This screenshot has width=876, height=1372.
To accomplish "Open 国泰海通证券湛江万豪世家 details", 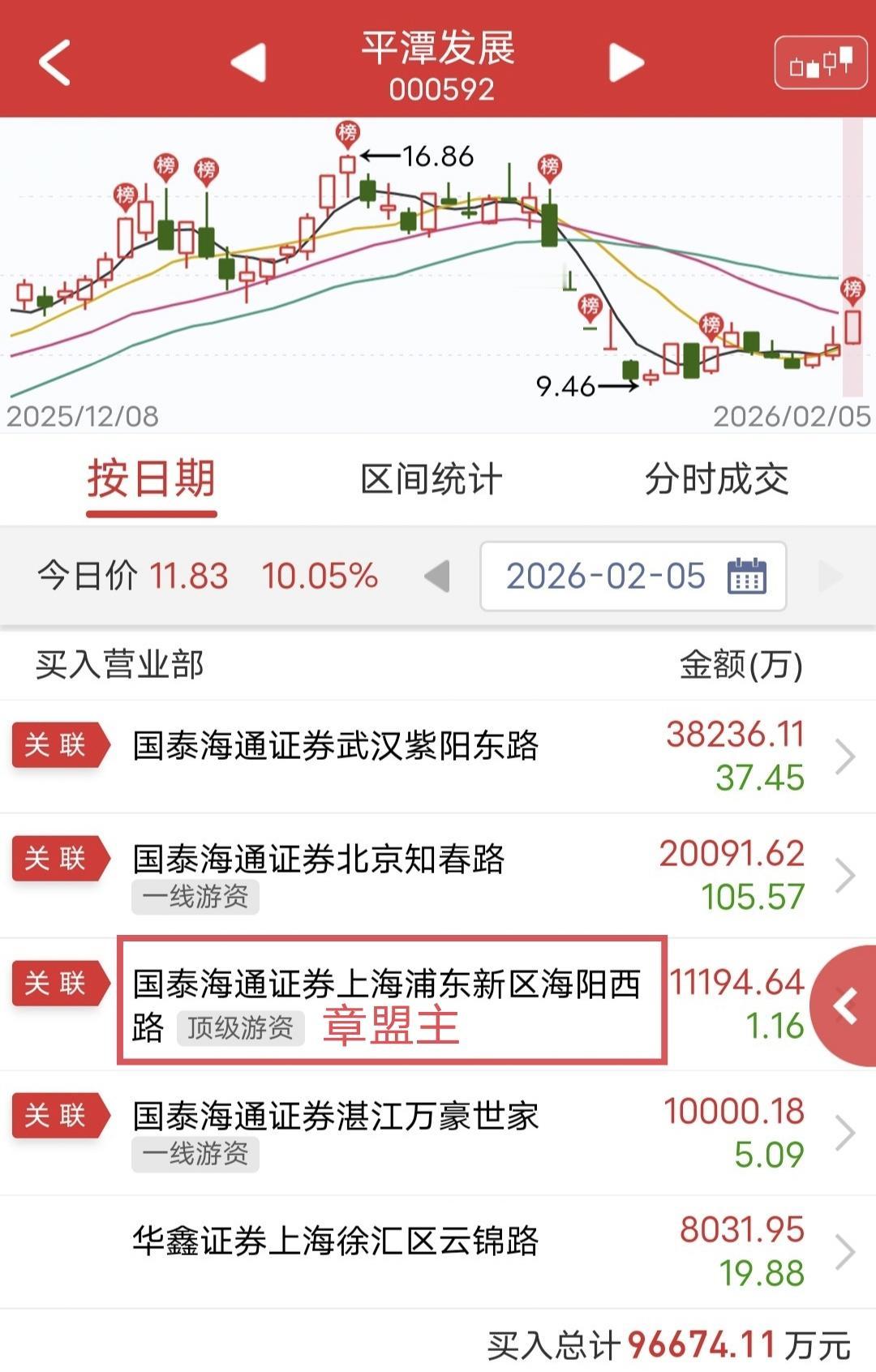I will (336, 1117).
